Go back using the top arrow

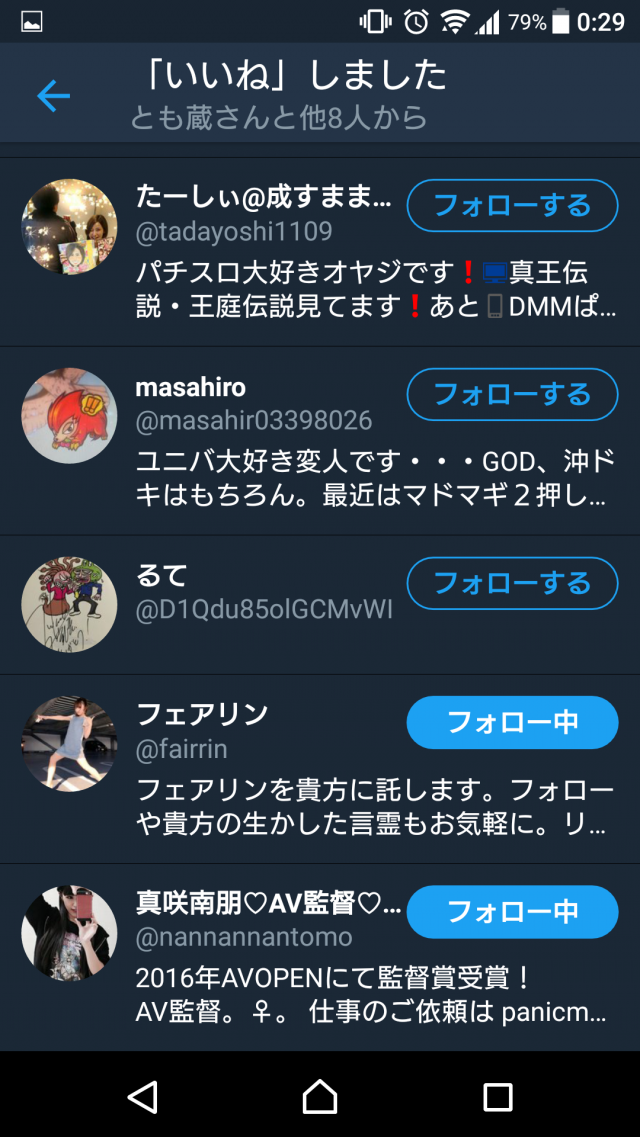click(x=53, y=96)
